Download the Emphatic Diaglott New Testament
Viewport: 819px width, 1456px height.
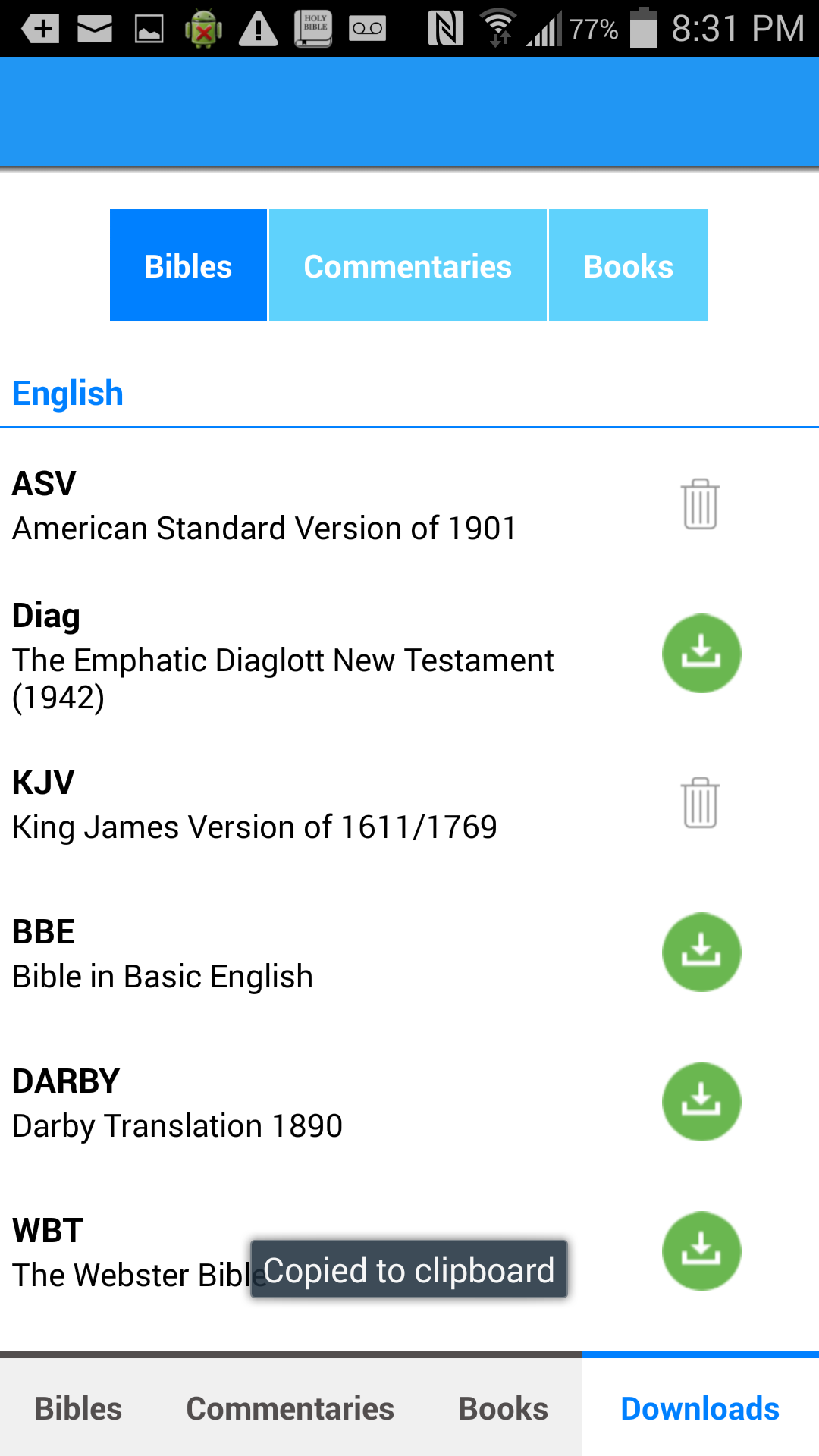tap(701, 654)
